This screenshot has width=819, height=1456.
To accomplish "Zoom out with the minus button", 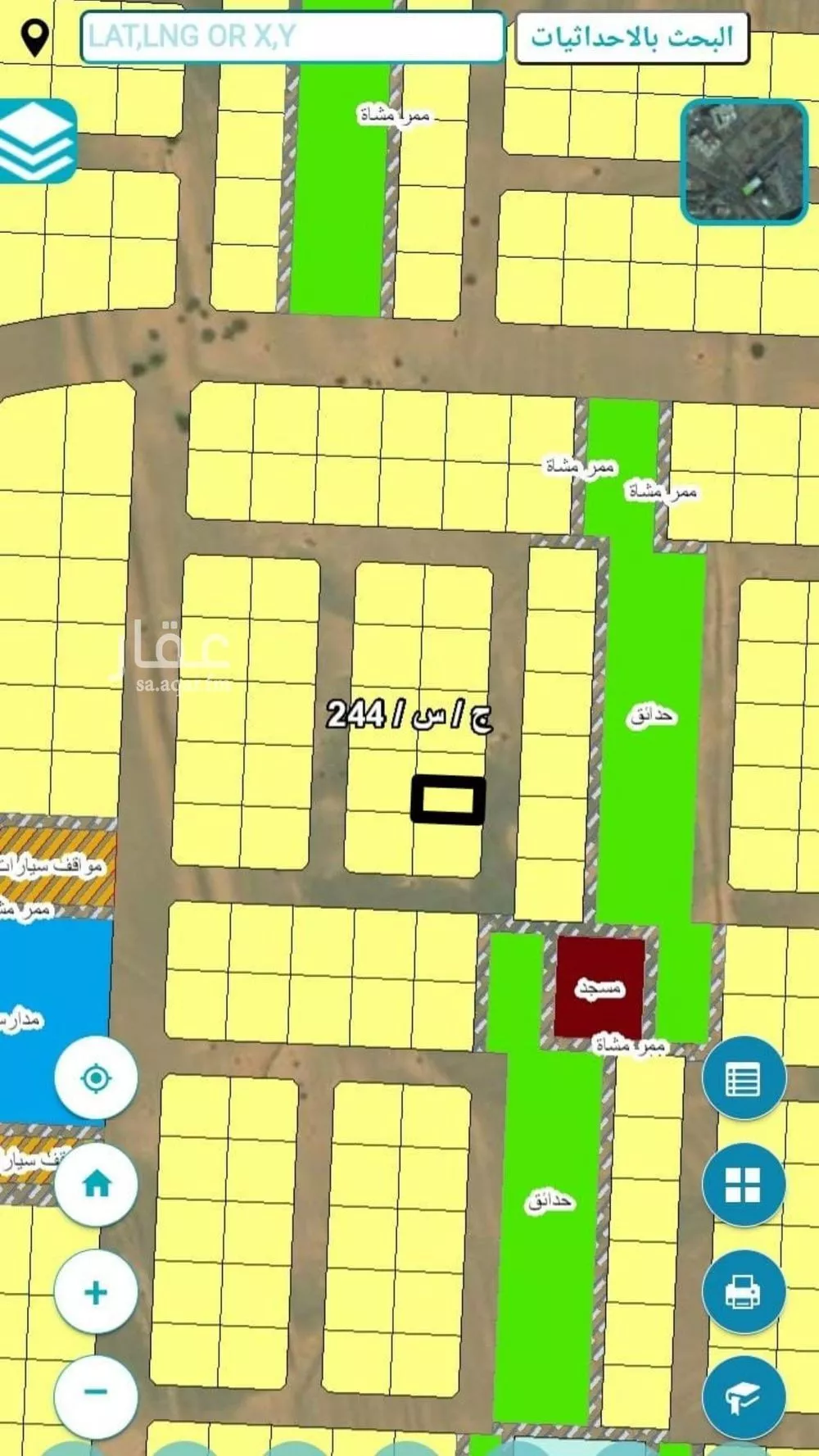I will click(96, 1391).
